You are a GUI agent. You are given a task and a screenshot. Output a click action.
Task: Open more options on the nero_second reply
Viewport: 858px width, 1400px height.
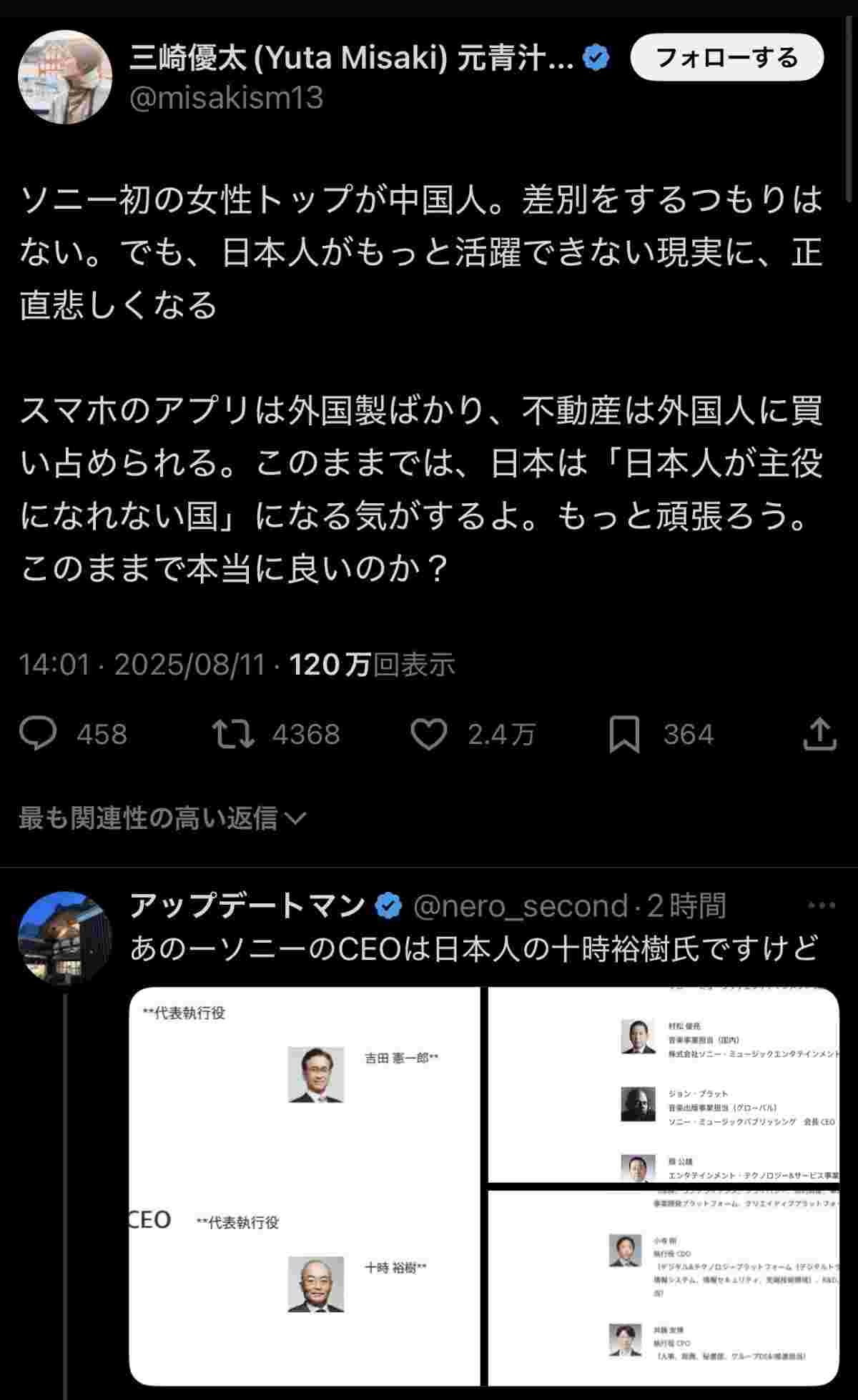821,905
